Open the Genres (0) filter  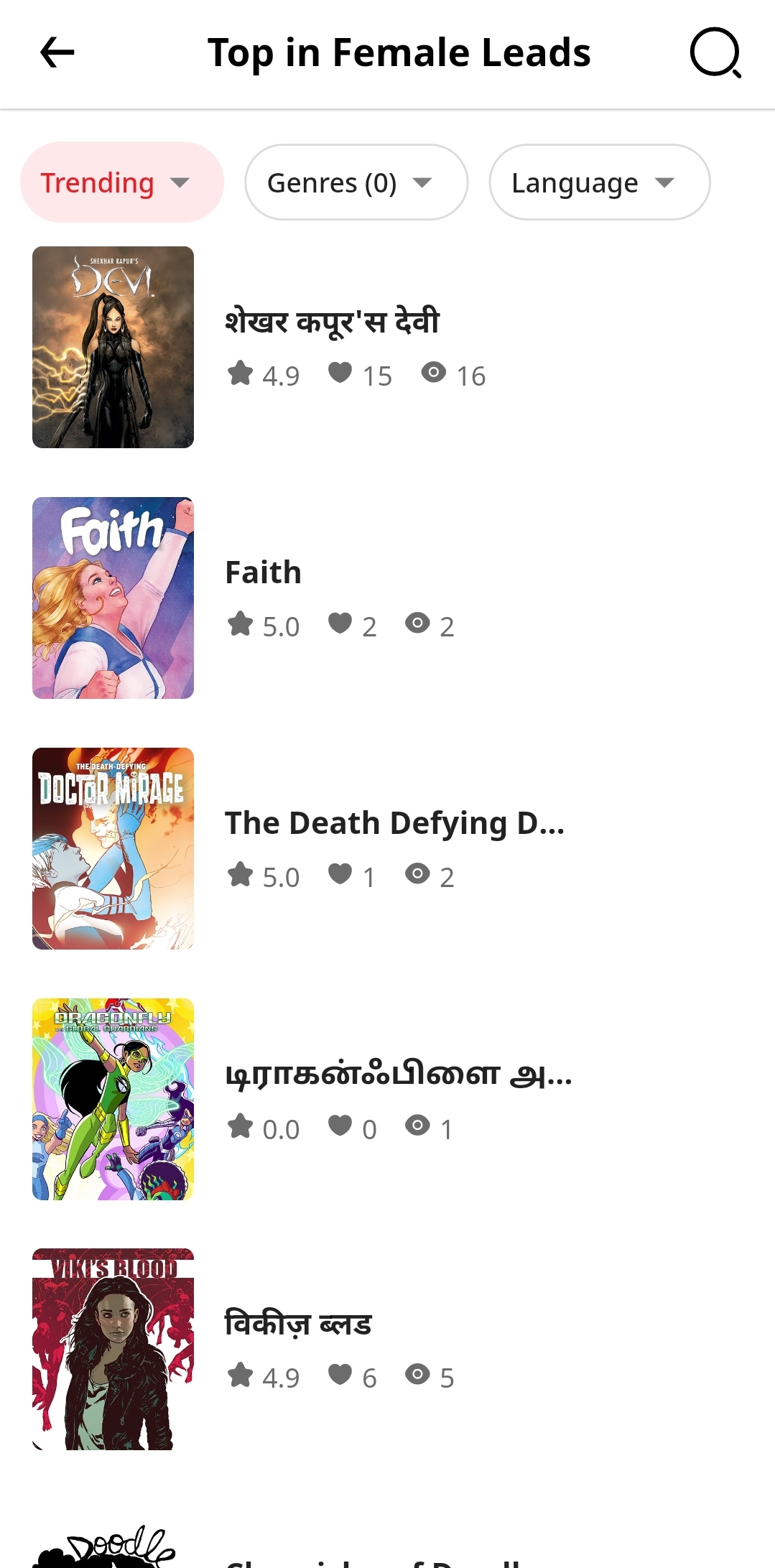(356, 182)
